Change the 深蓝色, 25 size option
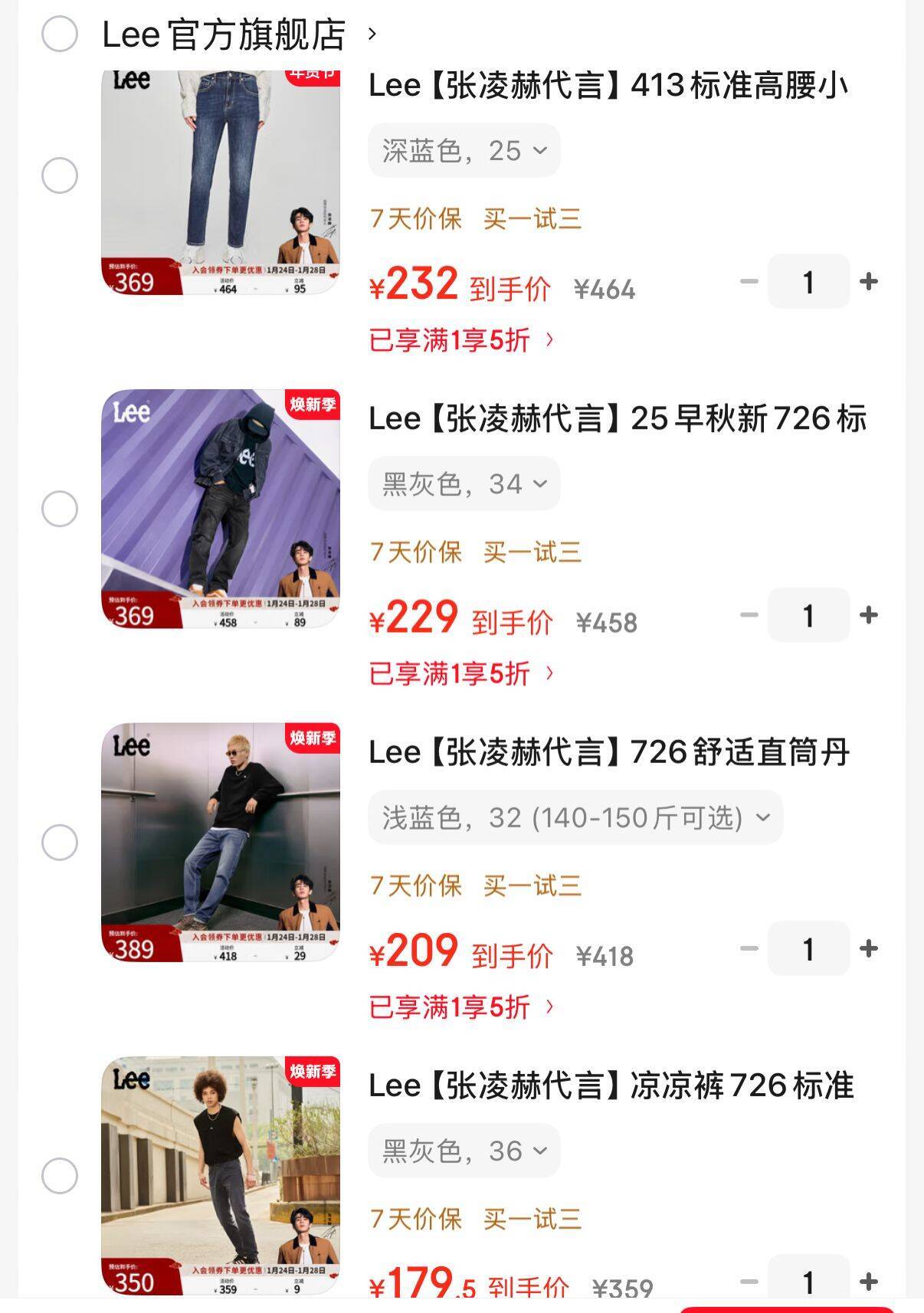This screenshot has height=1313, width=924. (x=464, y=151)
